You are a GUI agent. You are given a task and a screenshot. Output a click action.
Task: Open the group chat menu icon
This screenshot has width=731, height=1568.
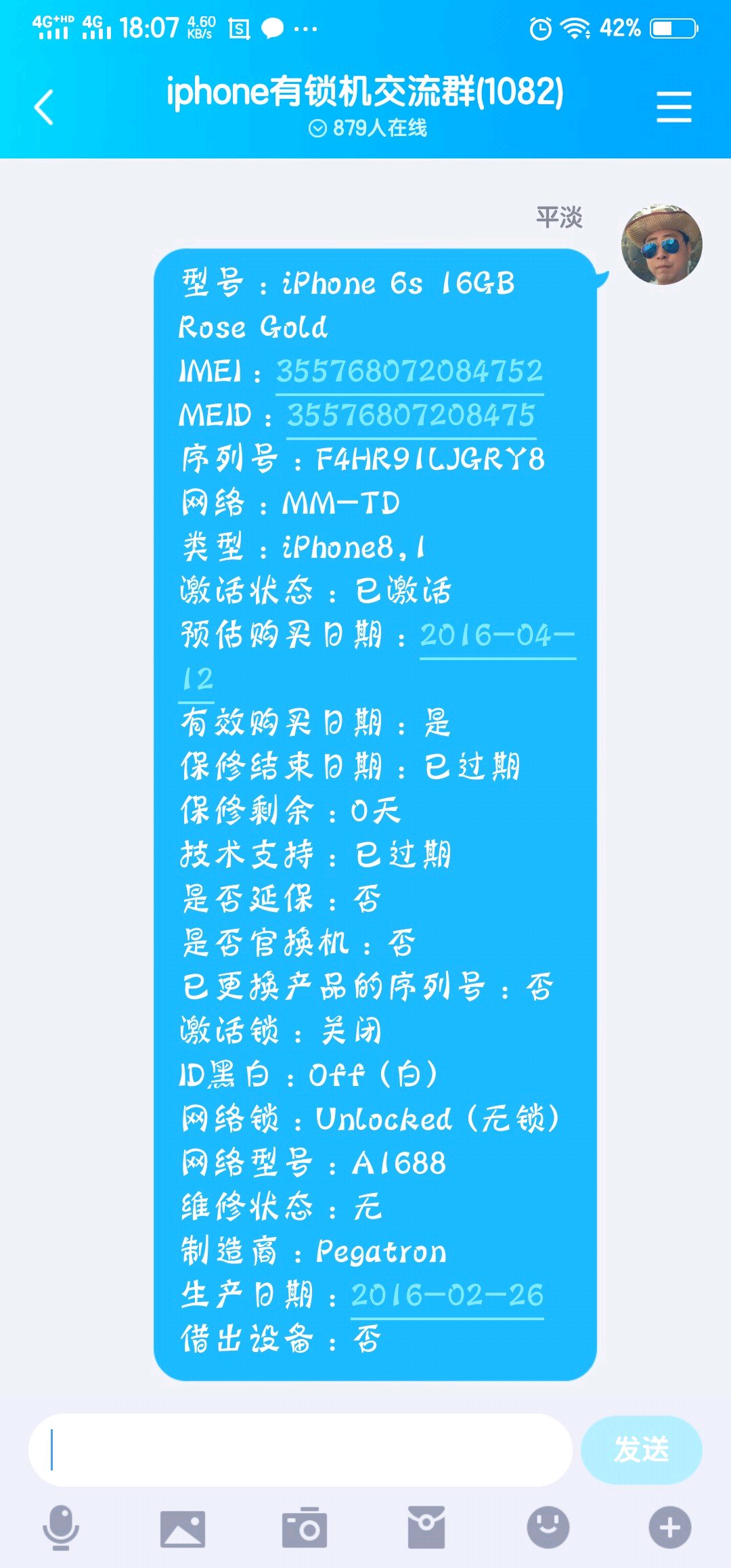coord(673,108)
